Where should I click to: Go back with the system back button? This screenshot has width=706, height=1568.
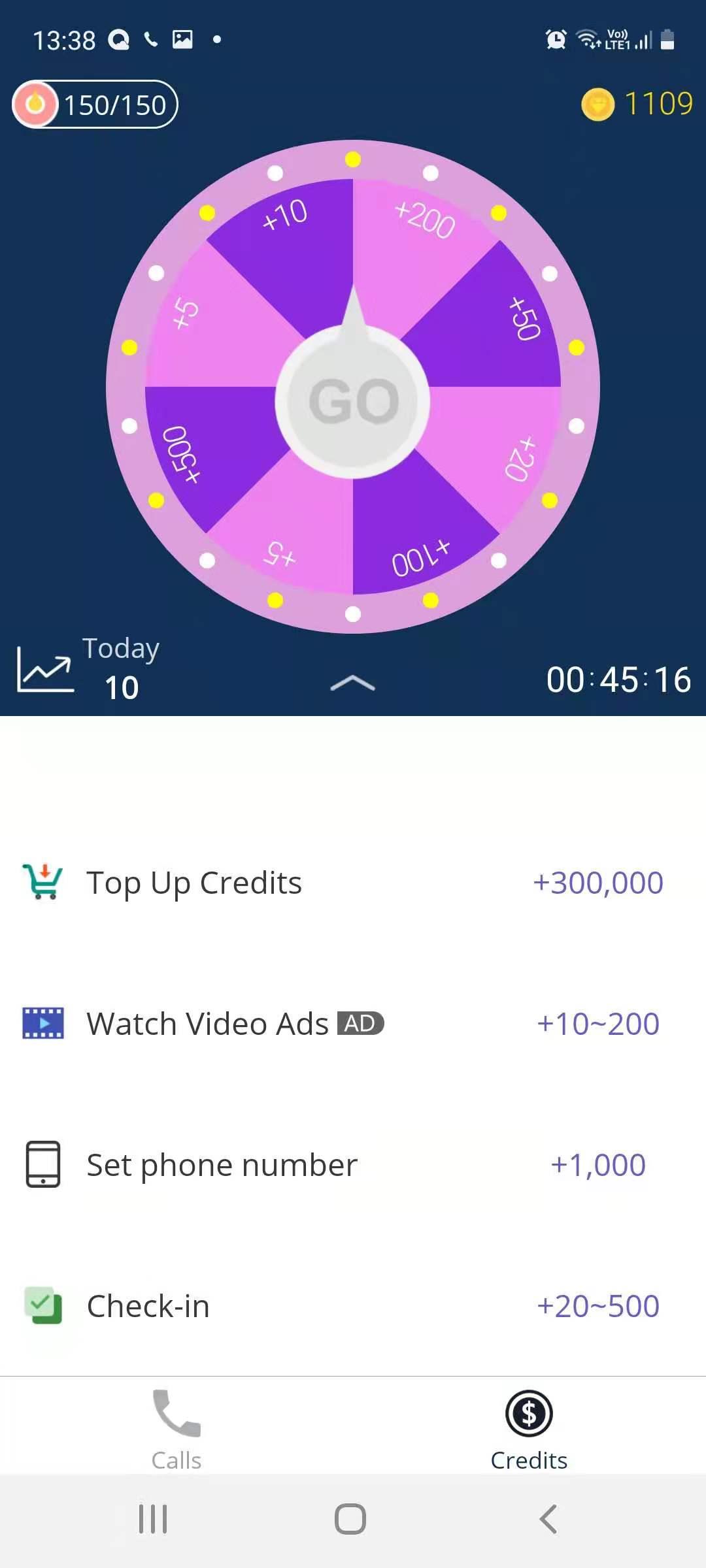(548, 1519)
